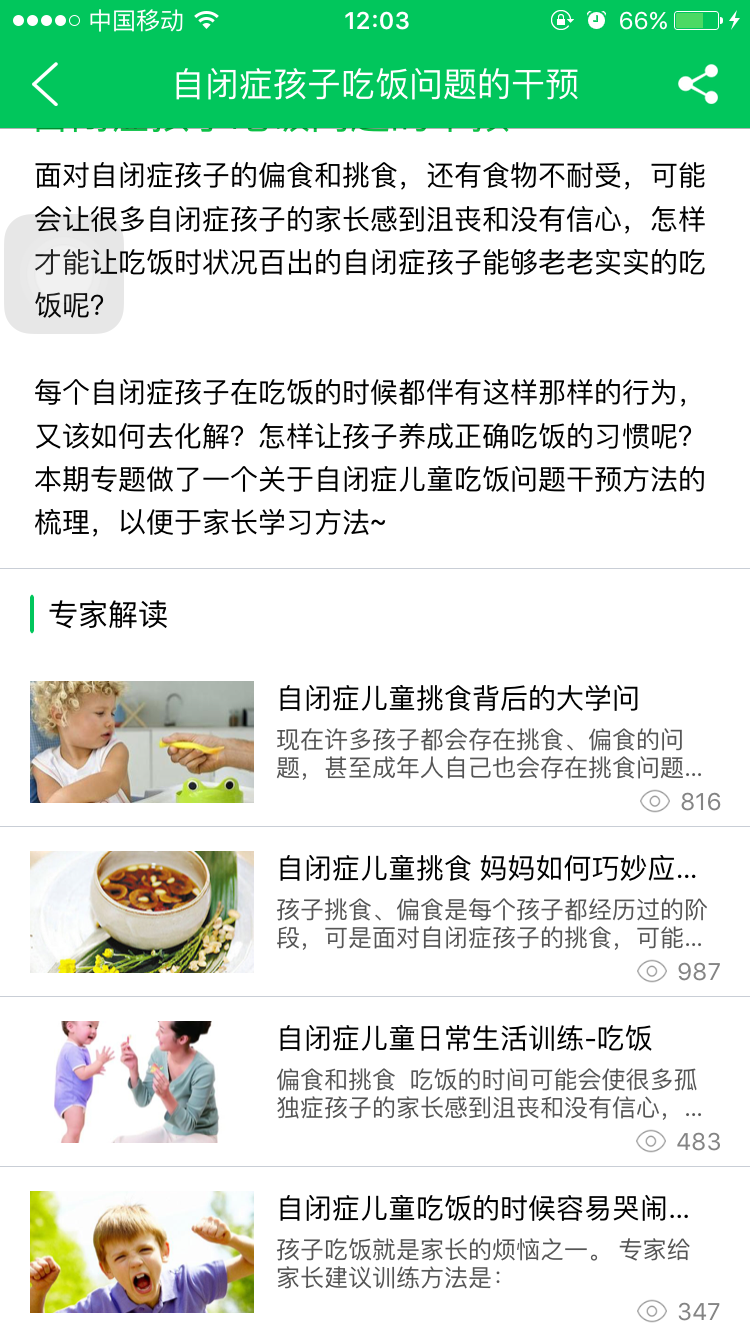This screenshot has width=750, height=1334.
Task: Read 自闭症儿童日常生活训练-吃饭 article
Action: [465, 1039]
